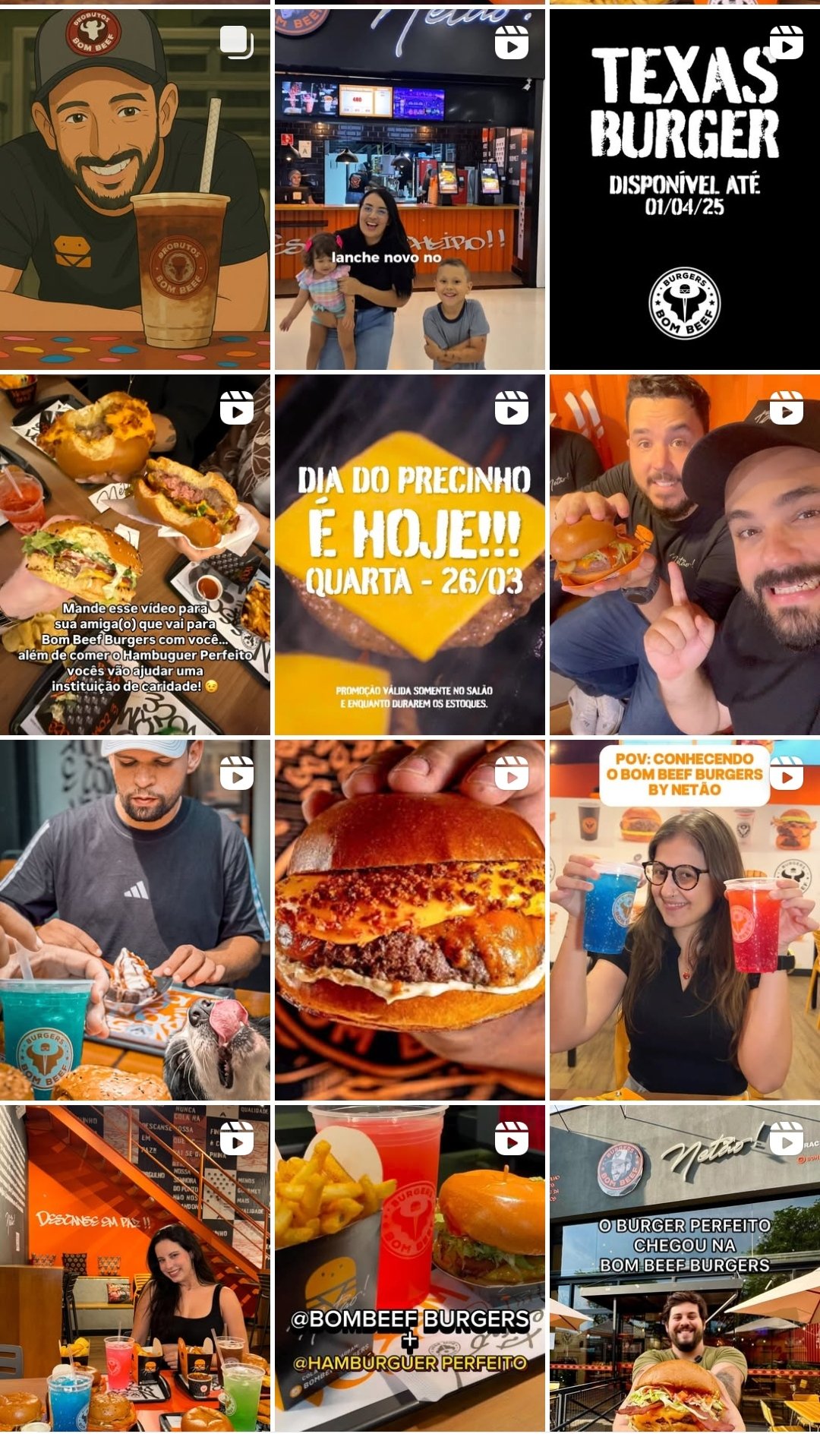Open the woman by the orange staircase reel

pyautogui.click(x=134, y=1268)
